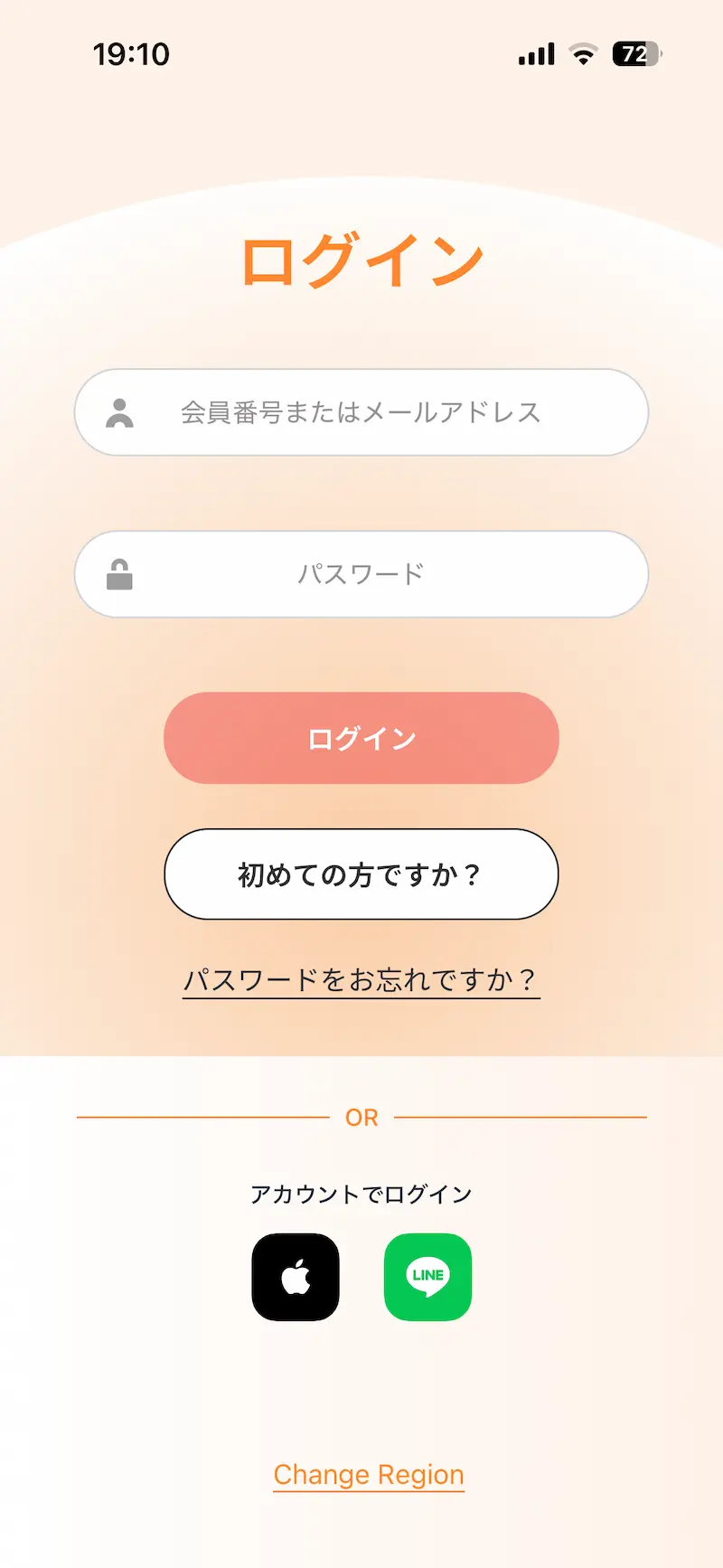Open the パスワードをお忘れですか？ link
Screen dimensions: 723x1568
pos(361,980)
